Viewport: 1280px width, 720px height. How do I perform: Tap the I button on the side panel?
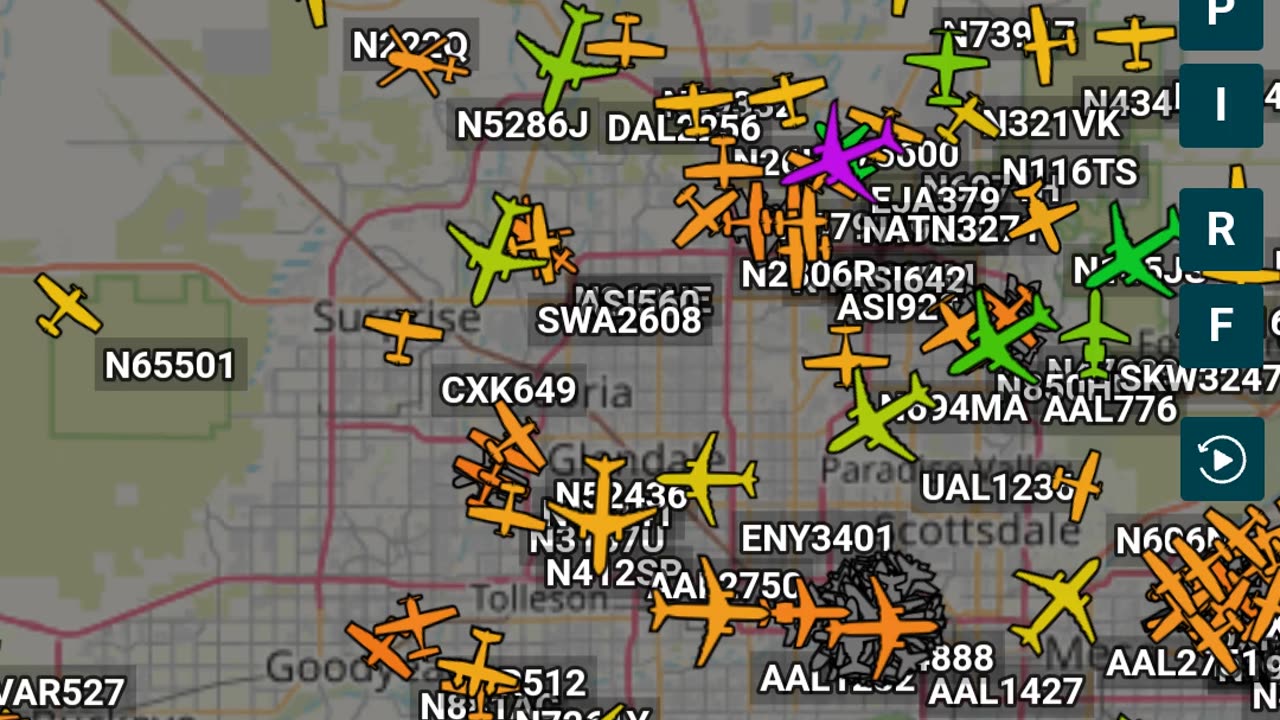(x=1220, y=105)
